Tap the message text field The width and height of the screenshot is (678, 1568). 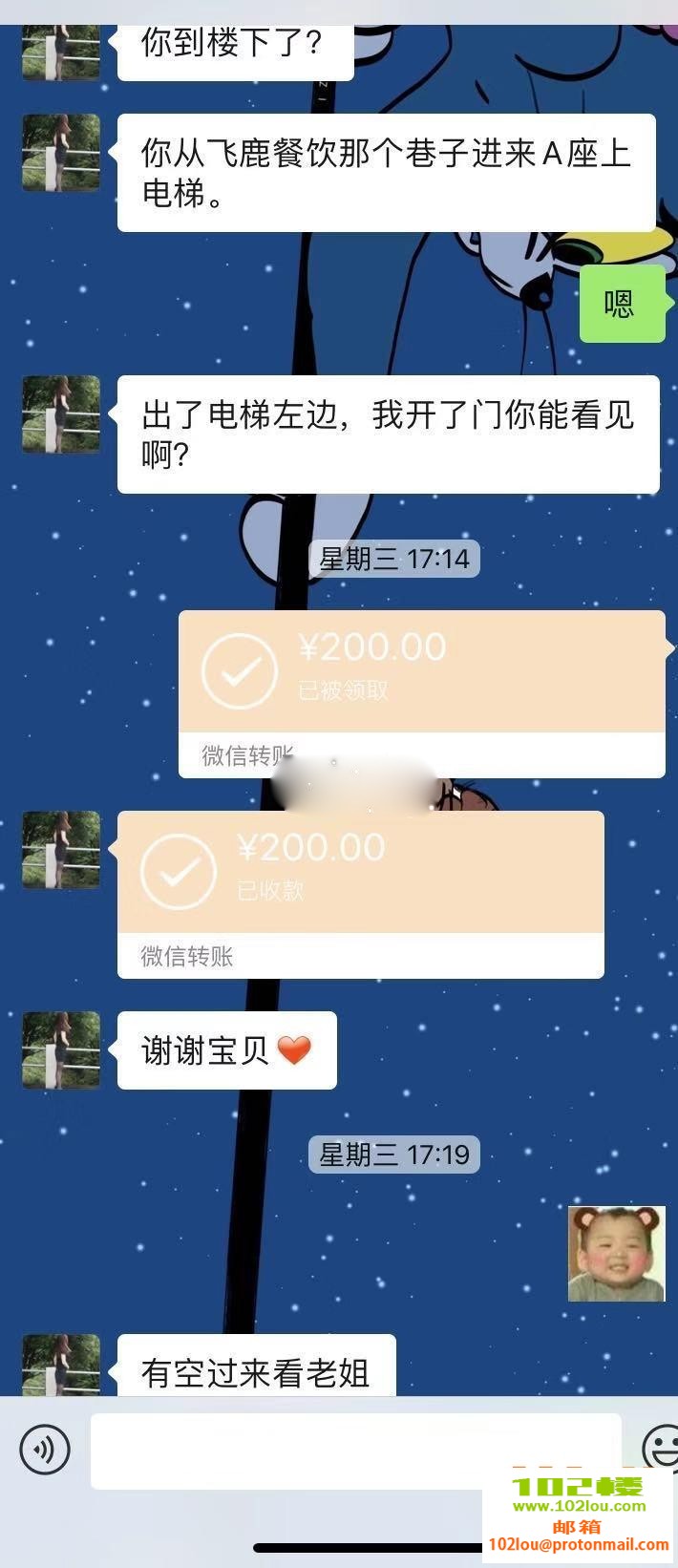(x=355, y=1451)
